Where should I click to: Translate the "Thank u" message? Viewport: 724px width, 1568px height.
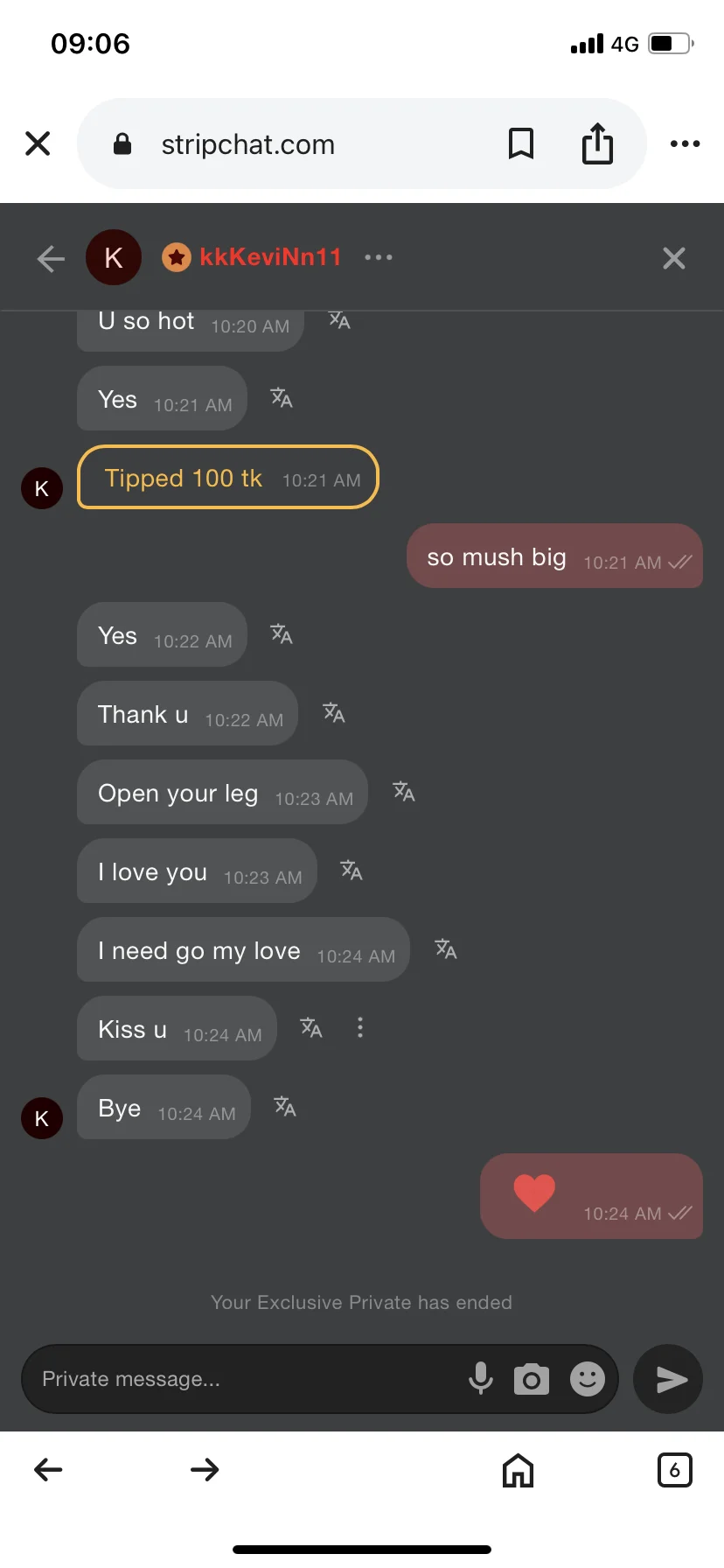pos(333,713)
